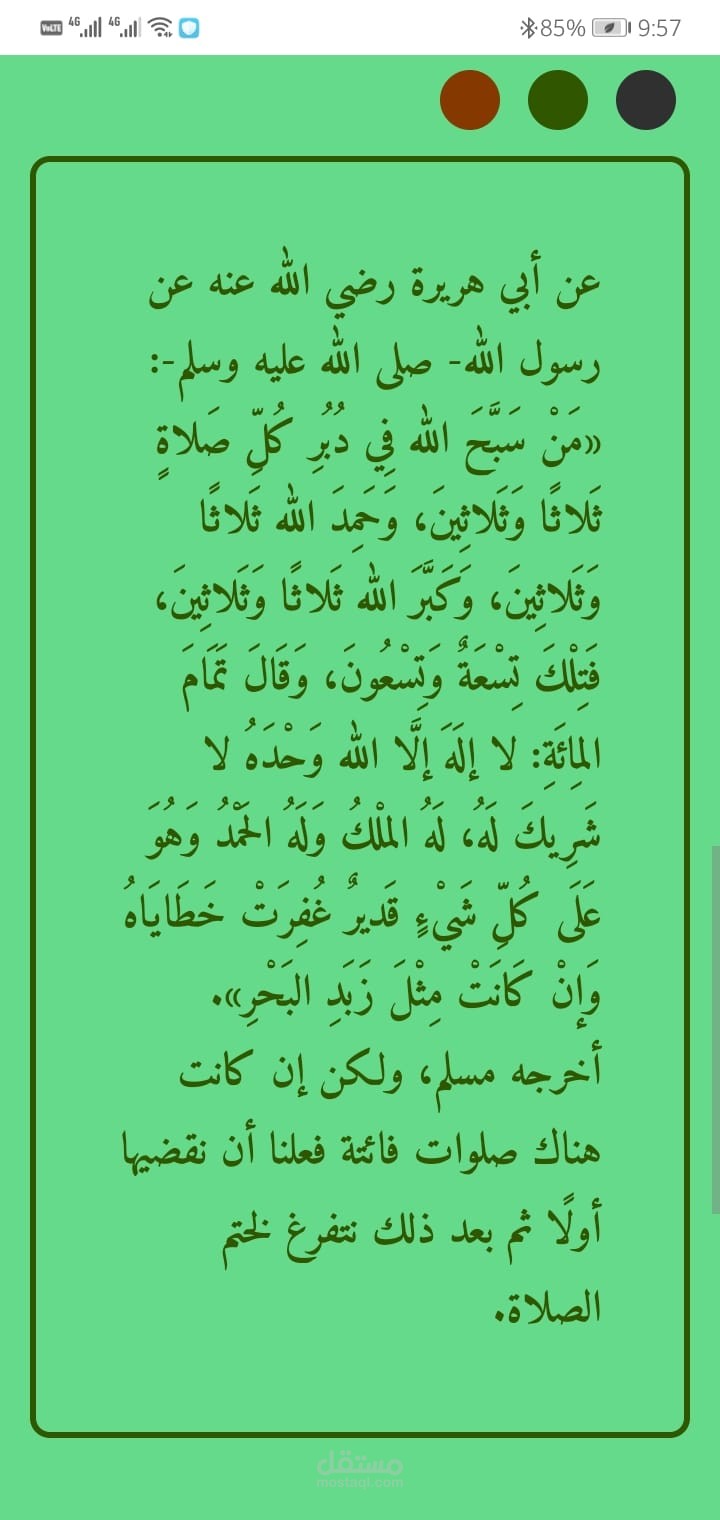Pick the dark gray color circle
Image resolution: width=720 pixels, height=1520 pixels.
click(x=646, y=100)
